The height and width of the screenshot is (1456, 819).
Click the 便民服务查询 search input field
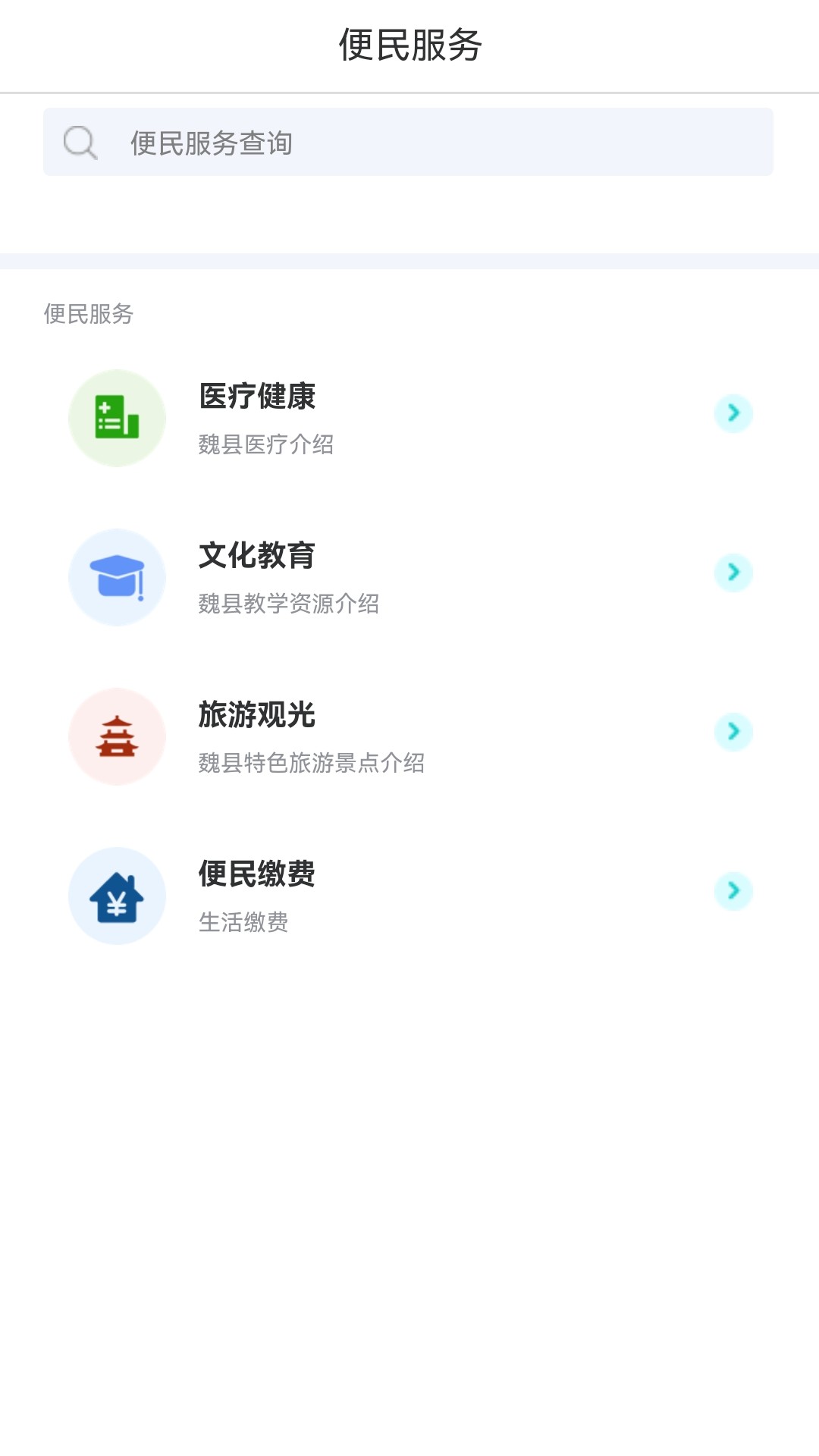[x=409, y=141]
